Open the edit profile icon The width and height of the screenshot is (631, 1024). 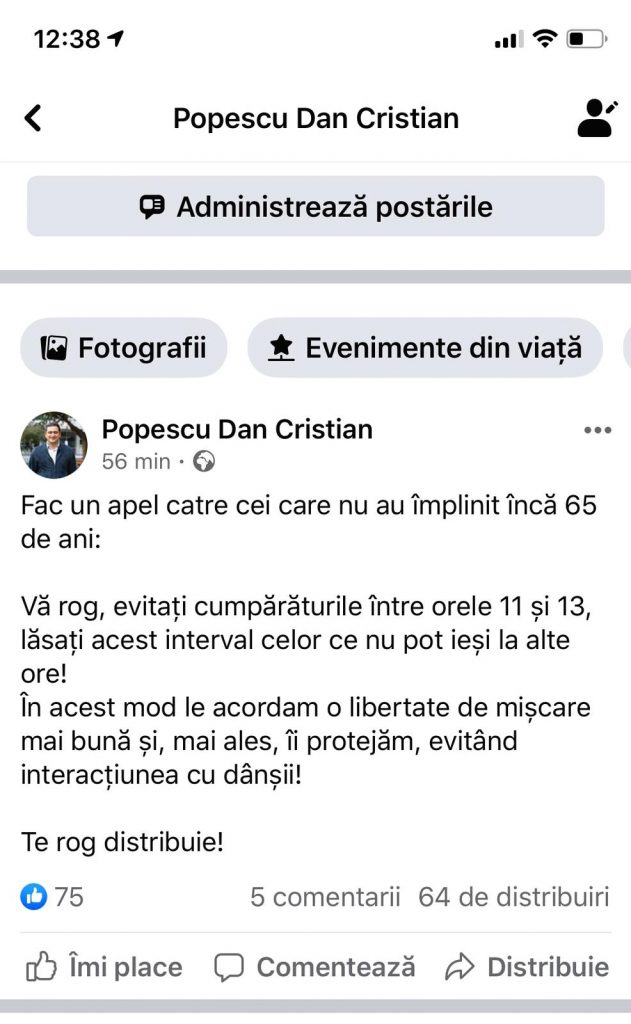[597, 118]
